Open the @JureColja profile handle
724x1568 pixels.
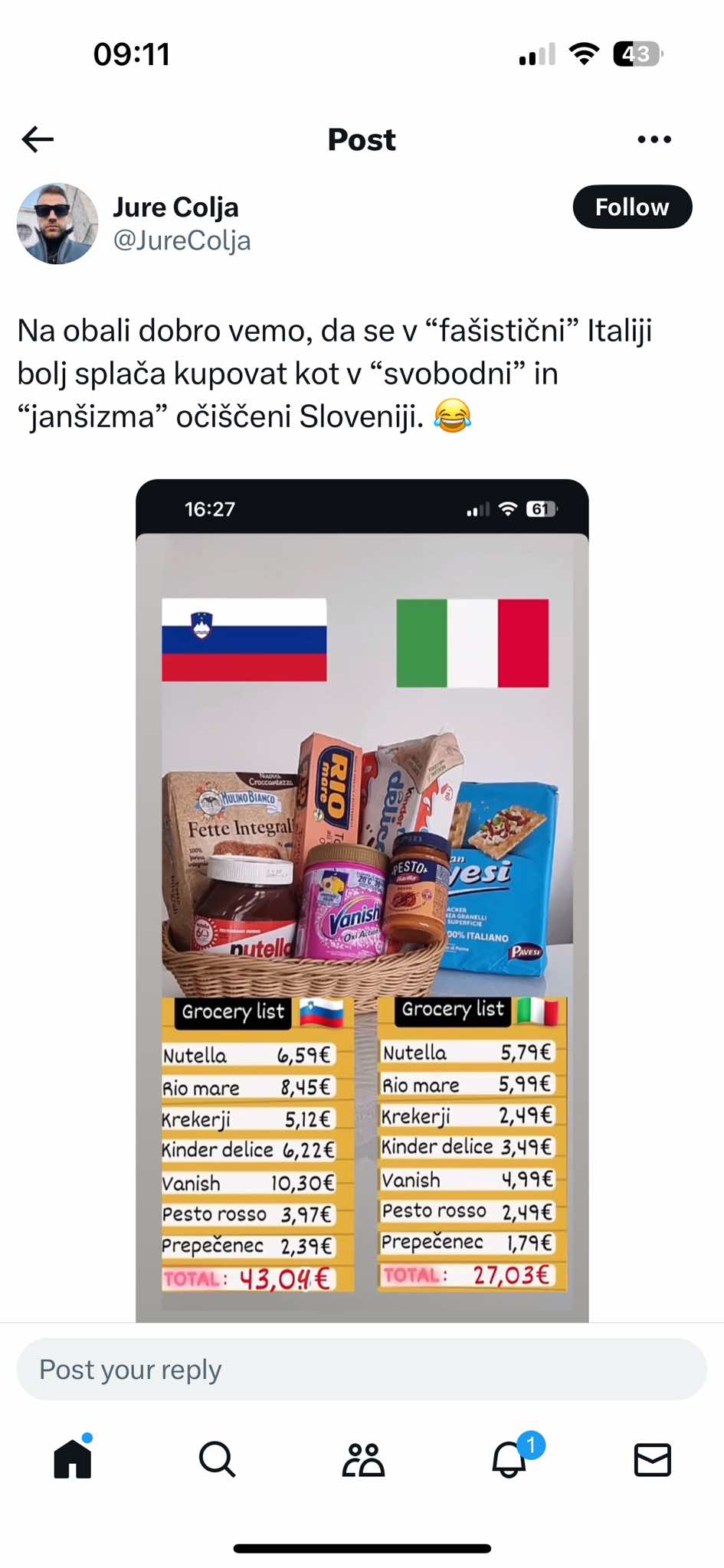click(182, 240)
